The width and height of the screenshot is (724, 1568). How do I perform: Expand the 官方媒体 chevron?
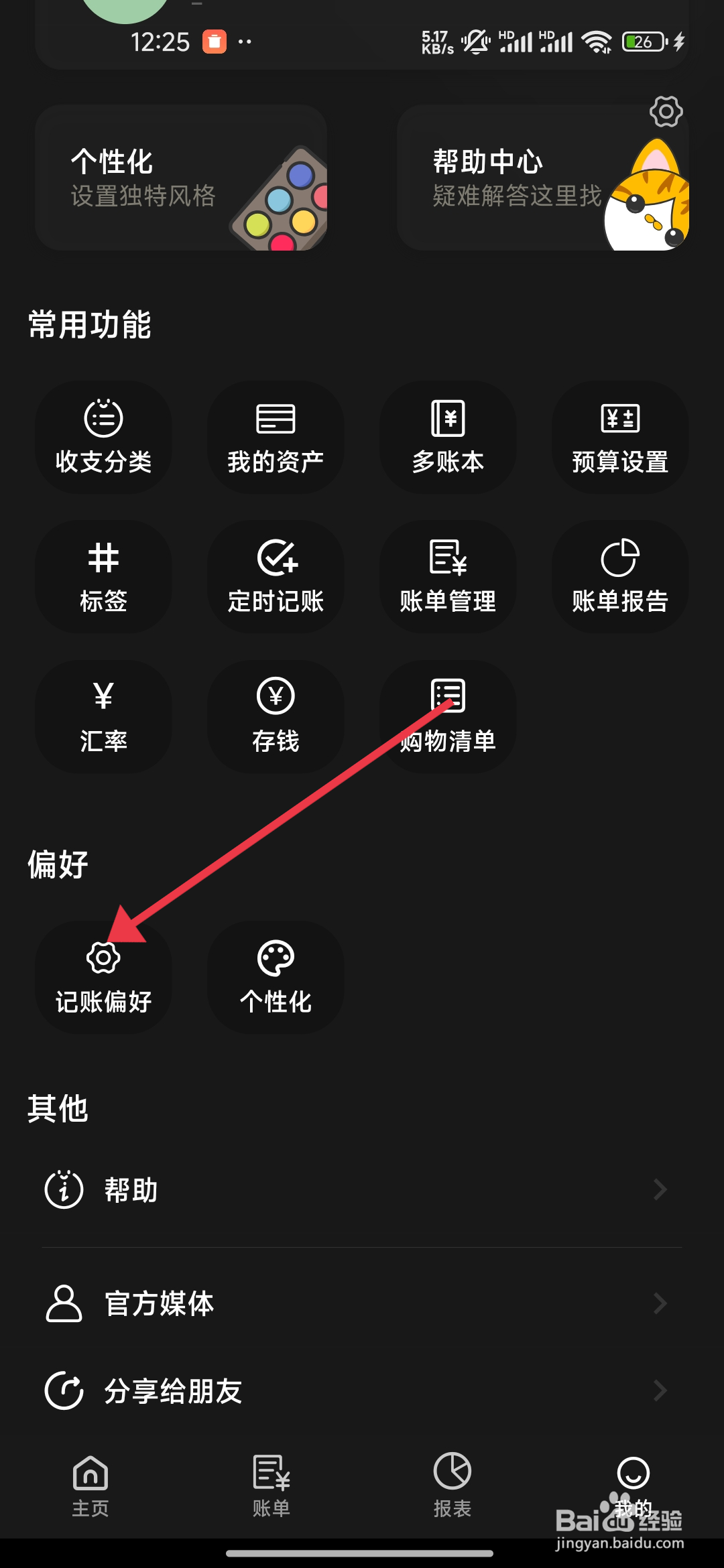click(x=660, y=1303)
